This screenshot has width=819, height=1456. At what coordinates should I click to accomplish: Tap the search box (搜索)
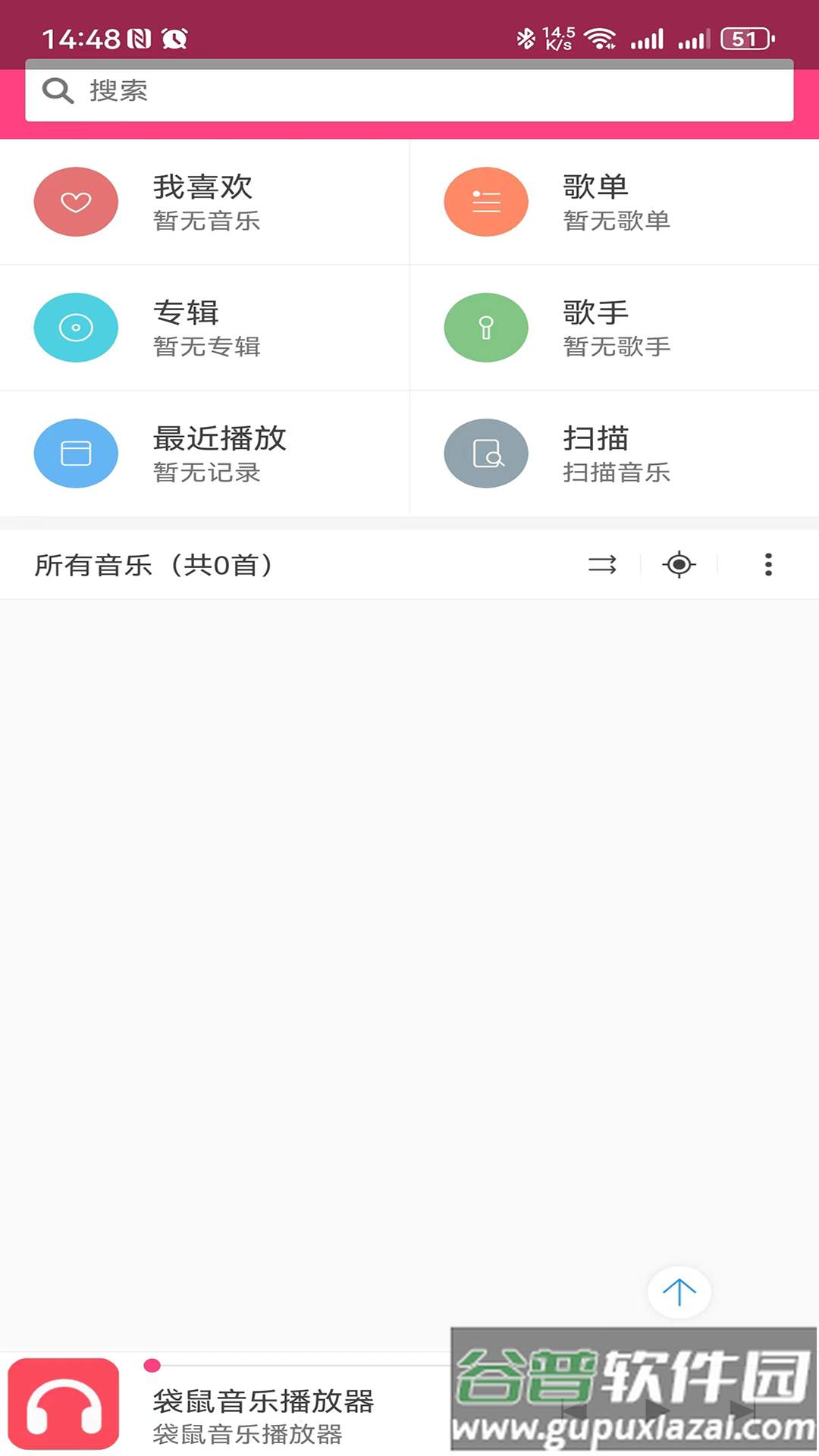409,91
